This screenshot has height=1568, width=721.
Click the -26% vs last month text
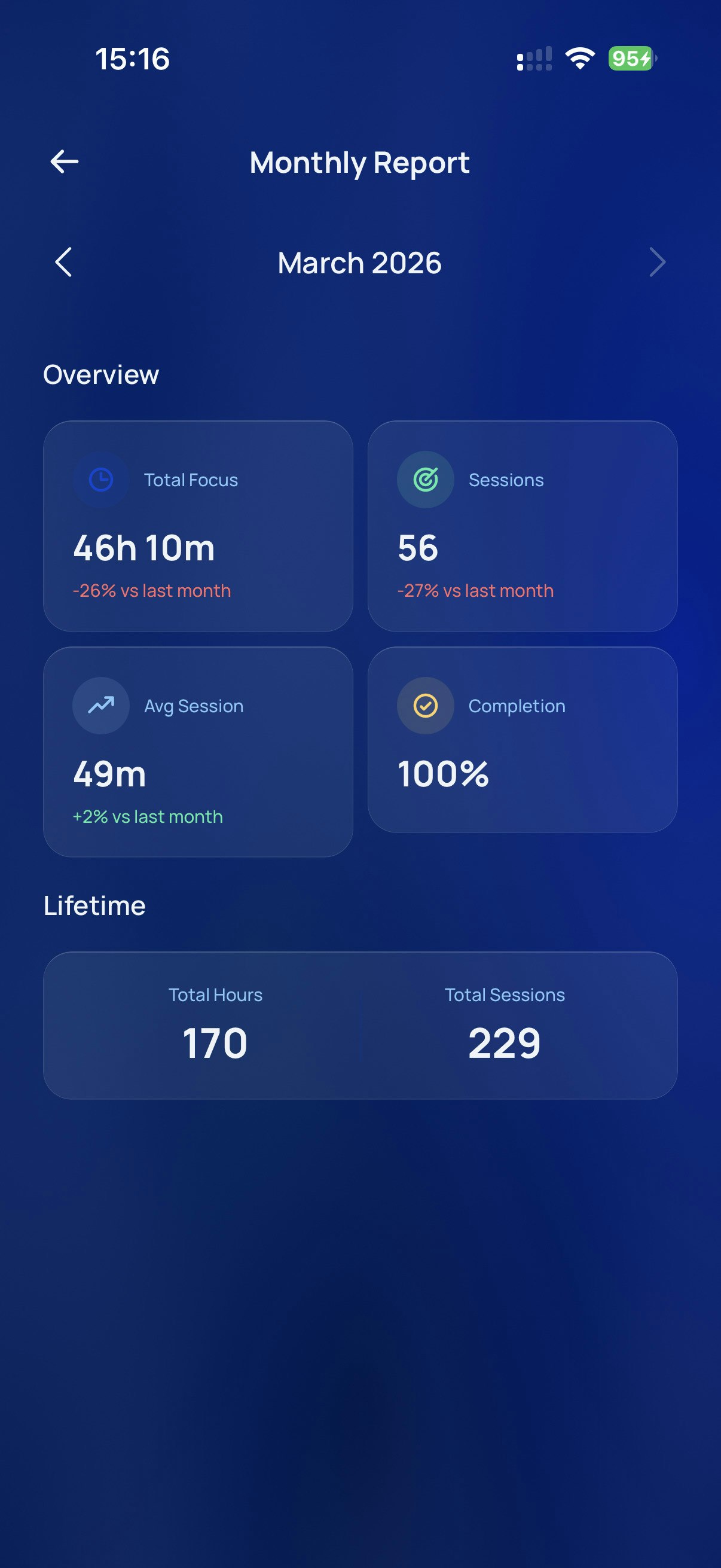pyautogui.click(x=151, y=590)
